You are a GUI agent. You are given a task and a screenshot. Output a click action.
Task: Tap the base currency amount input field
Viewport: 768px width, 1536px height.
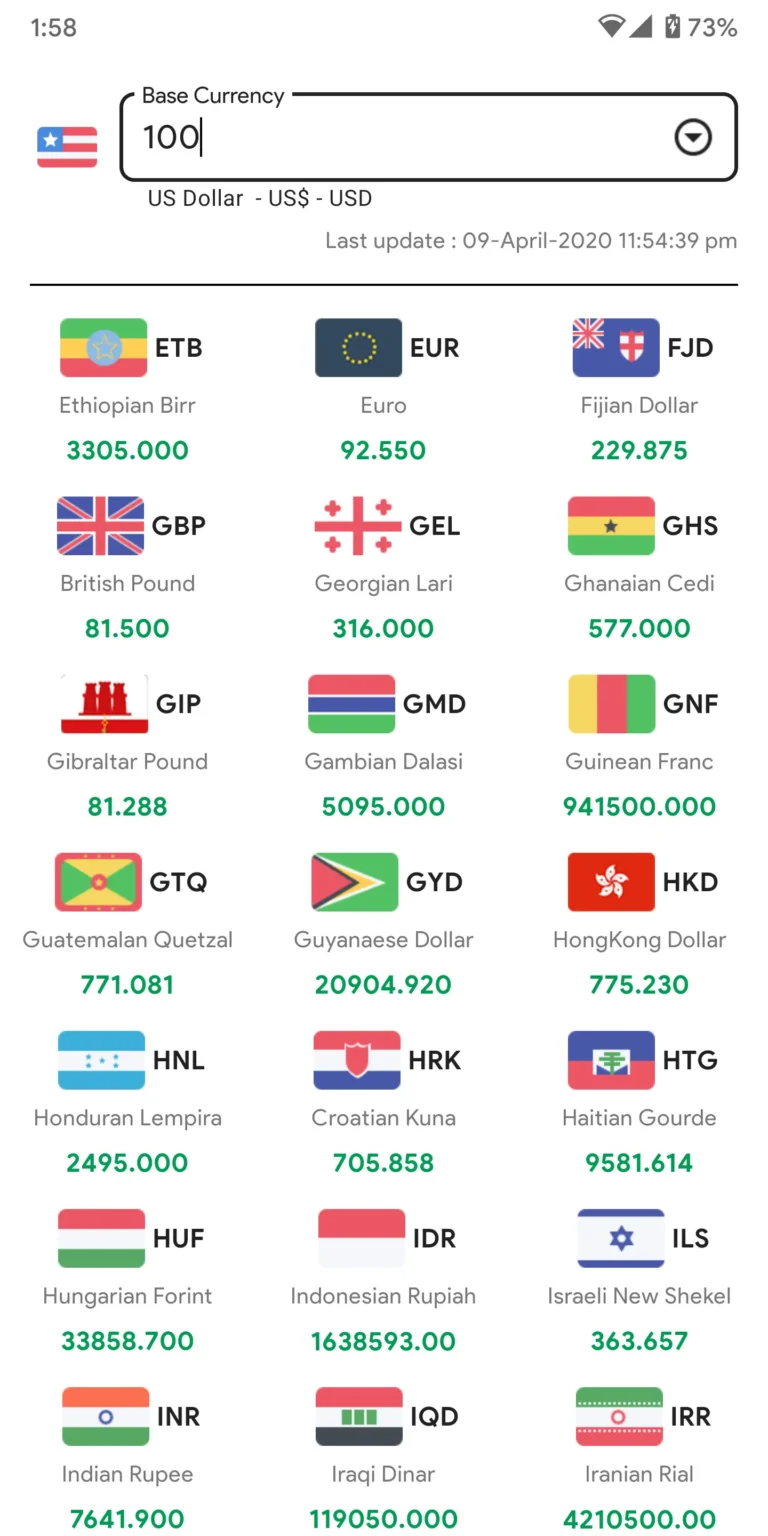point(400,137)
